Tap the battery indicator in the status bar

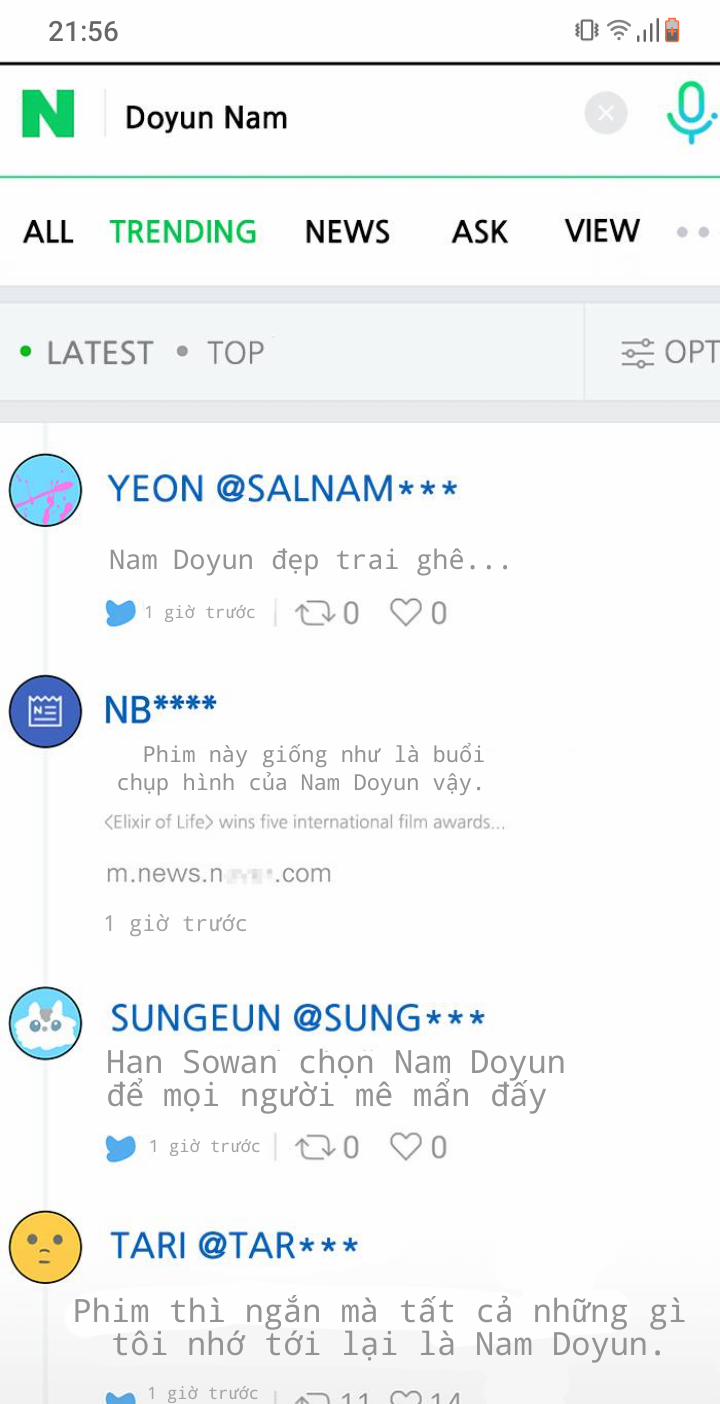pos(671,30)
